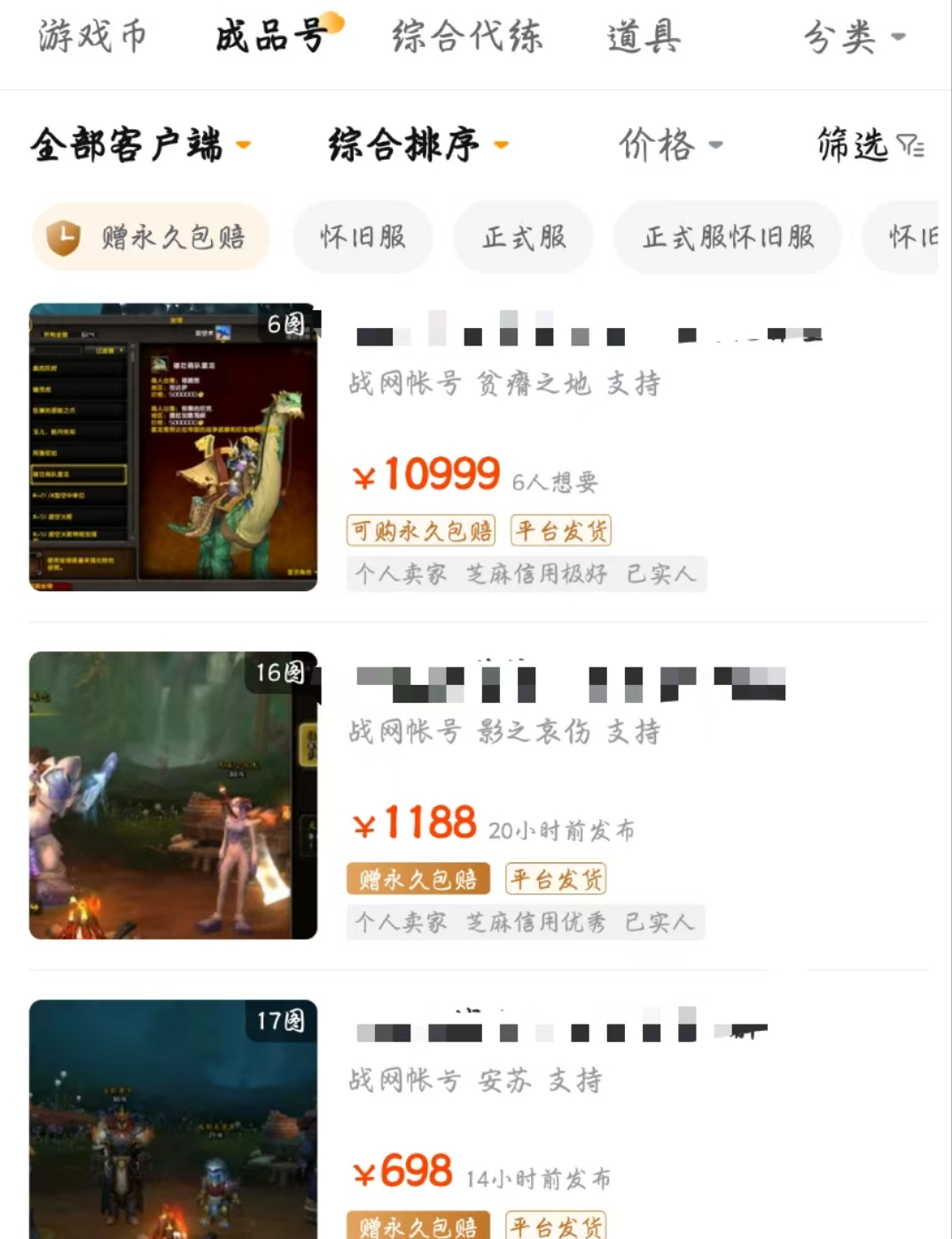
Task: Expand the 分类 dropdown
Action: pos(853,37)
